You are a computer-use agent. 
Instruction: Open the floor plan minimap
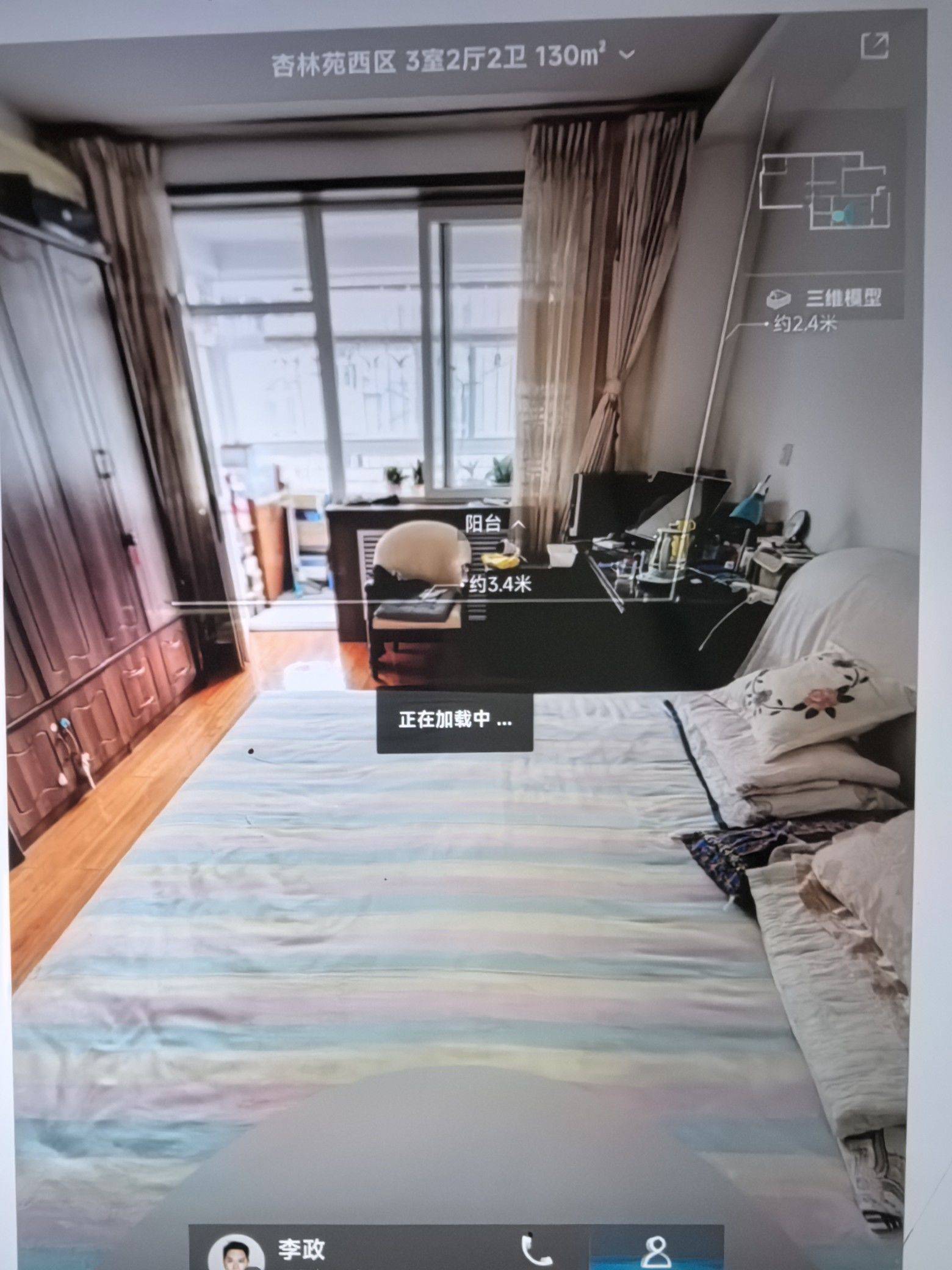click(x=825, y=192)
